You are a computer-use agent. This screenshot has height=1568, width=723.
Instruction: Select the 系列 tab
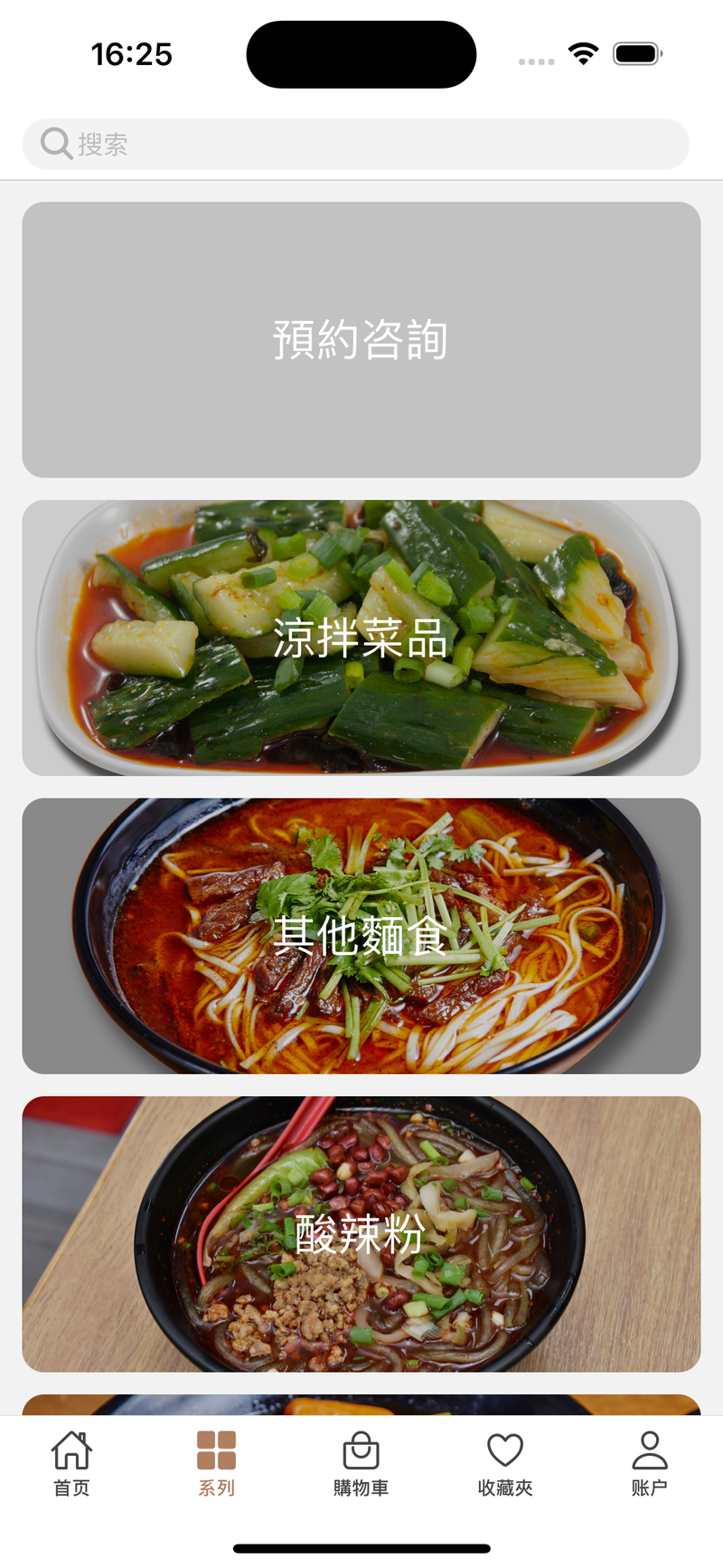point(217,1463)
